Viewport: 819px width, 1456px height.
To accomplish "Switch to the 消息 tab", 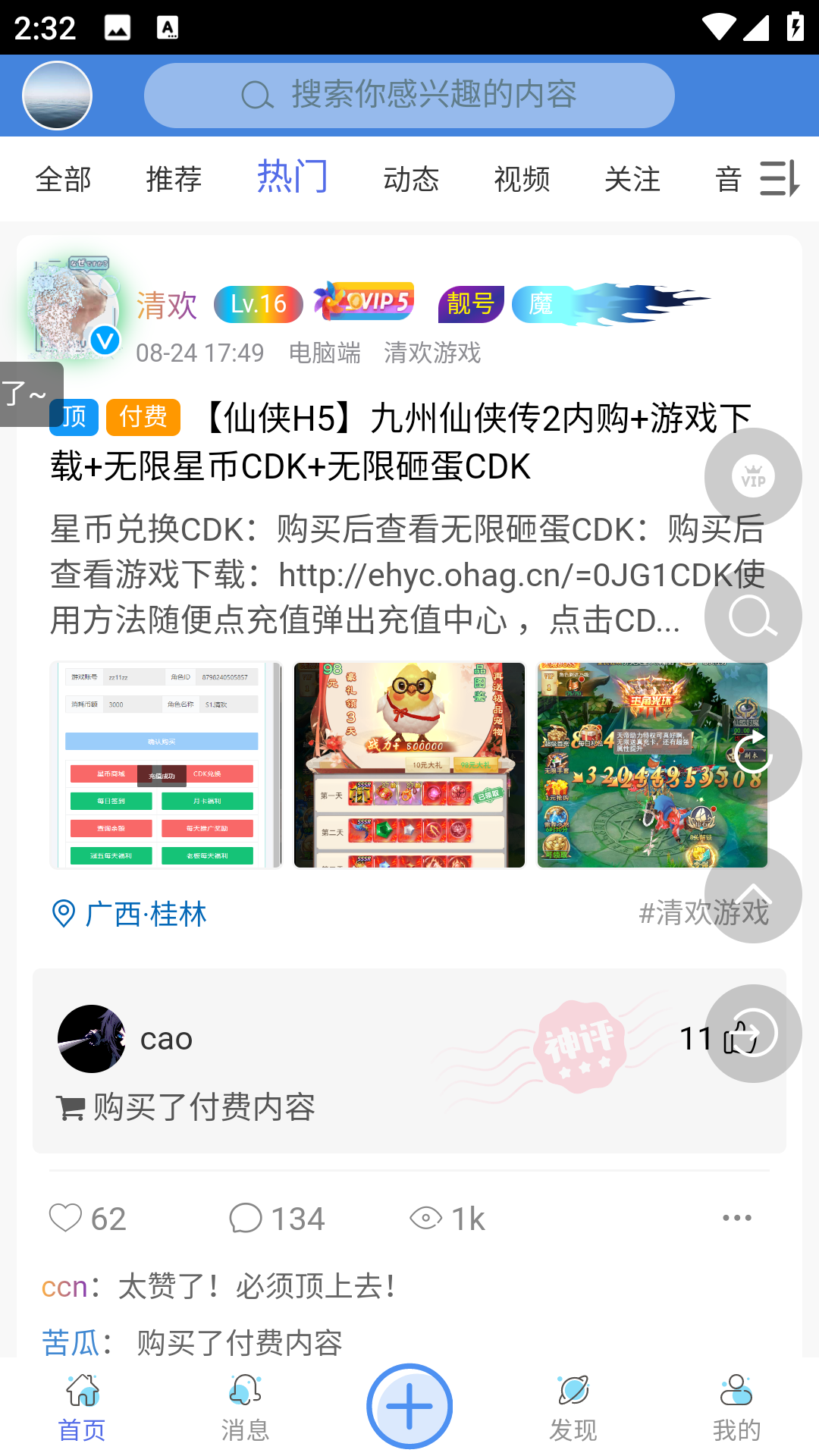I will click(245, 1408).
